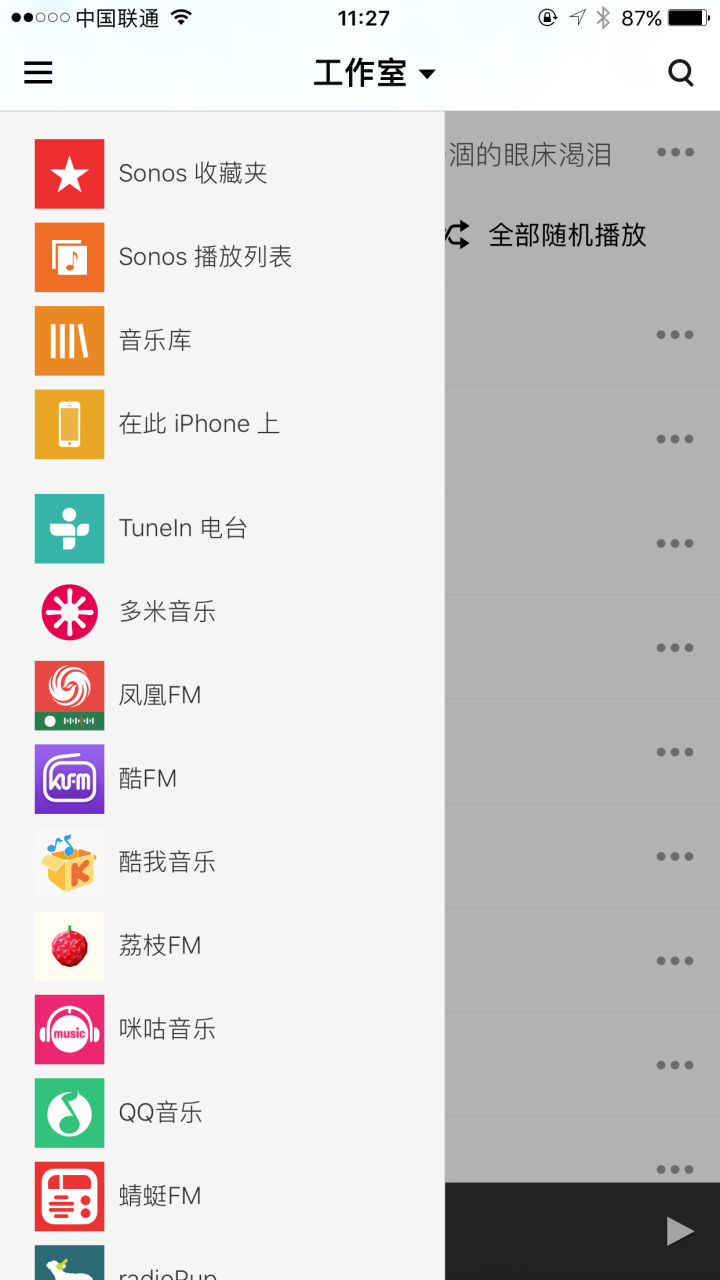Open 酷我音乐 service
The image size is (720, 1280).
point(167,862)
